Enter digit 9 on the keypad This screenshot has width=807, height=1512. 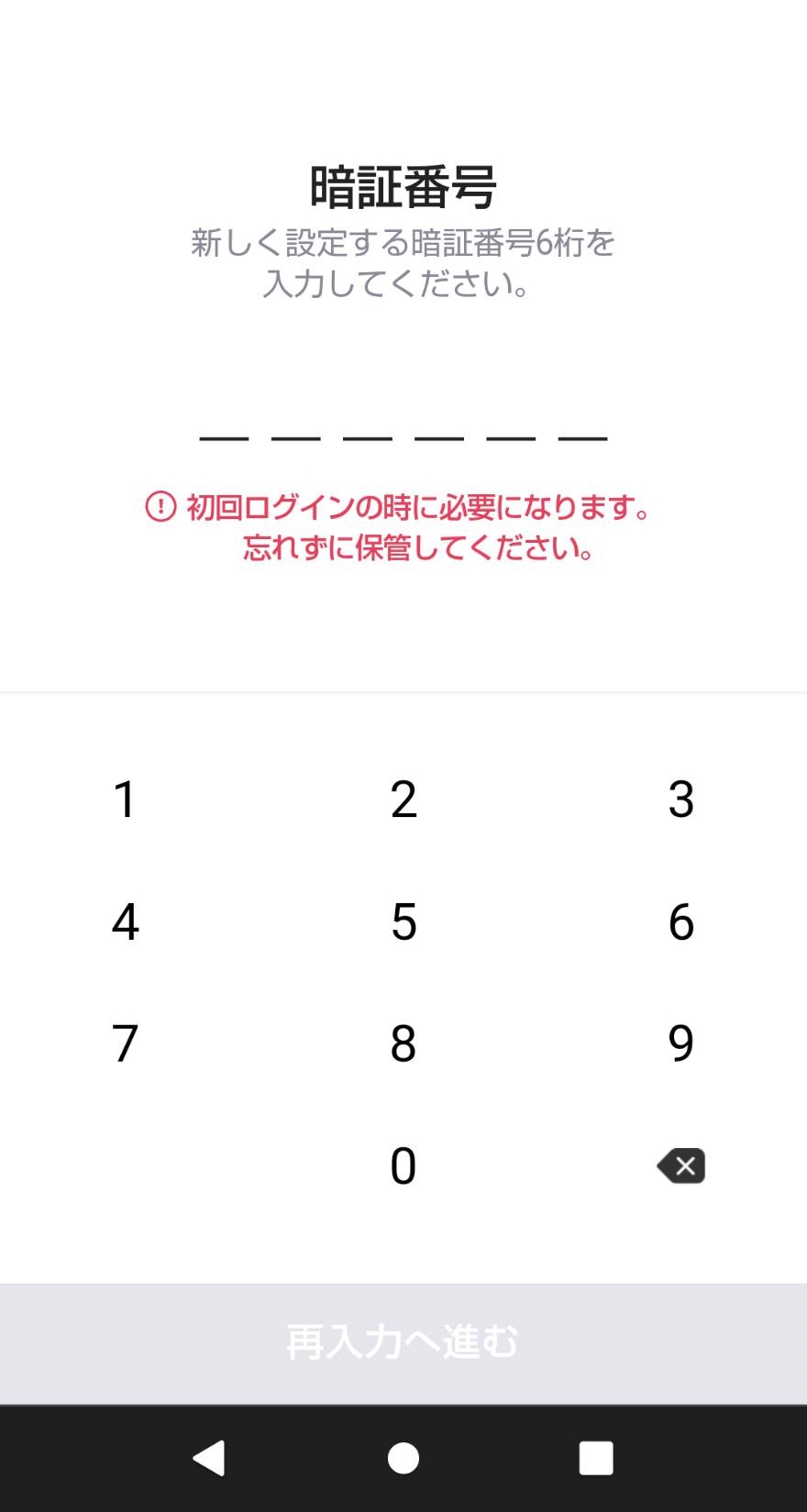click(681, 1043)
